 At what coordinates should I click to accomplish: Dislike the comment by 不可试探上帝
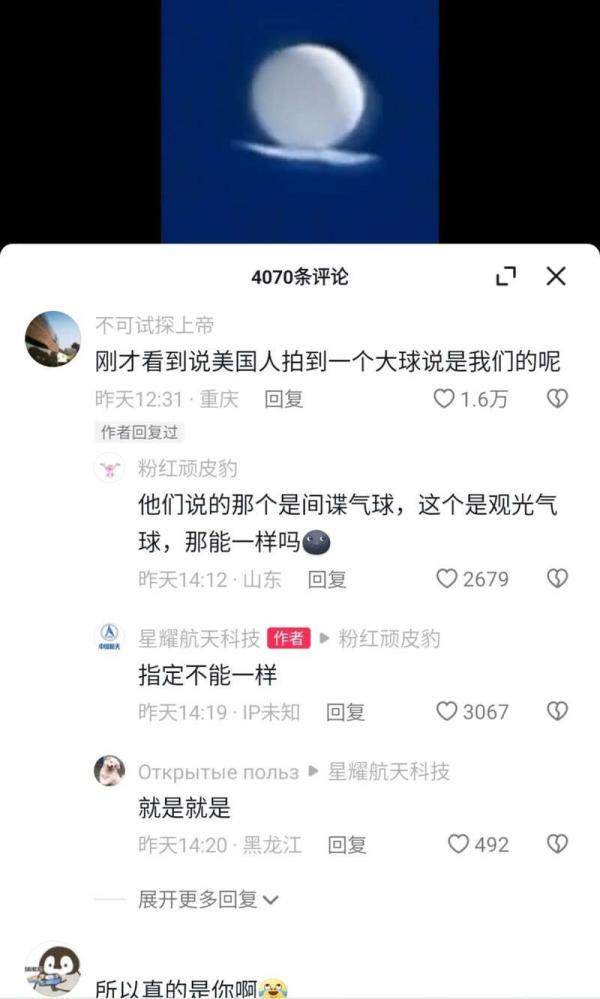click(557, 399)
